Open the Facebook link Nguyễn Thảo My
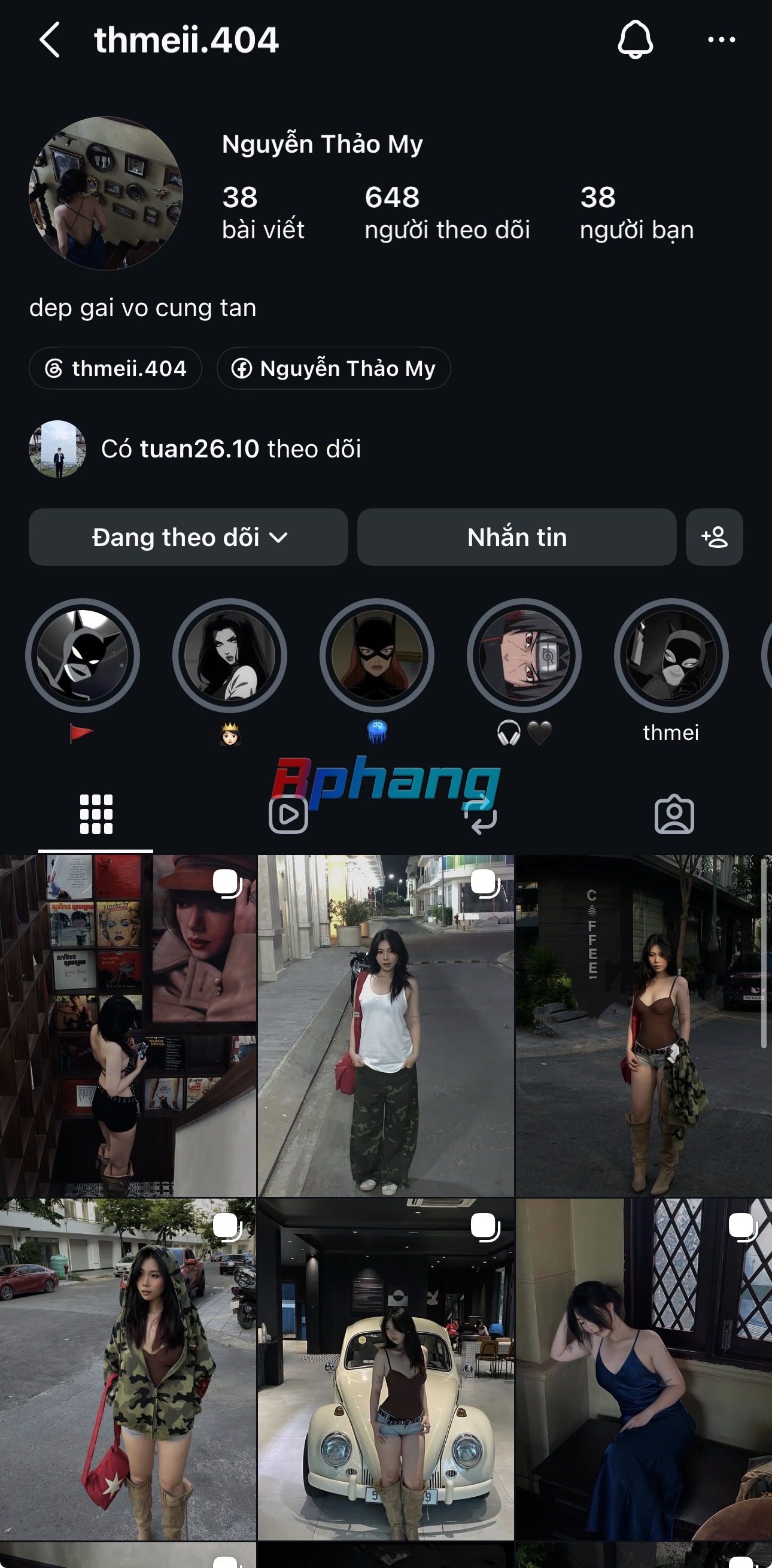This screenshot has height=1568, width=772. click(333, 368)
